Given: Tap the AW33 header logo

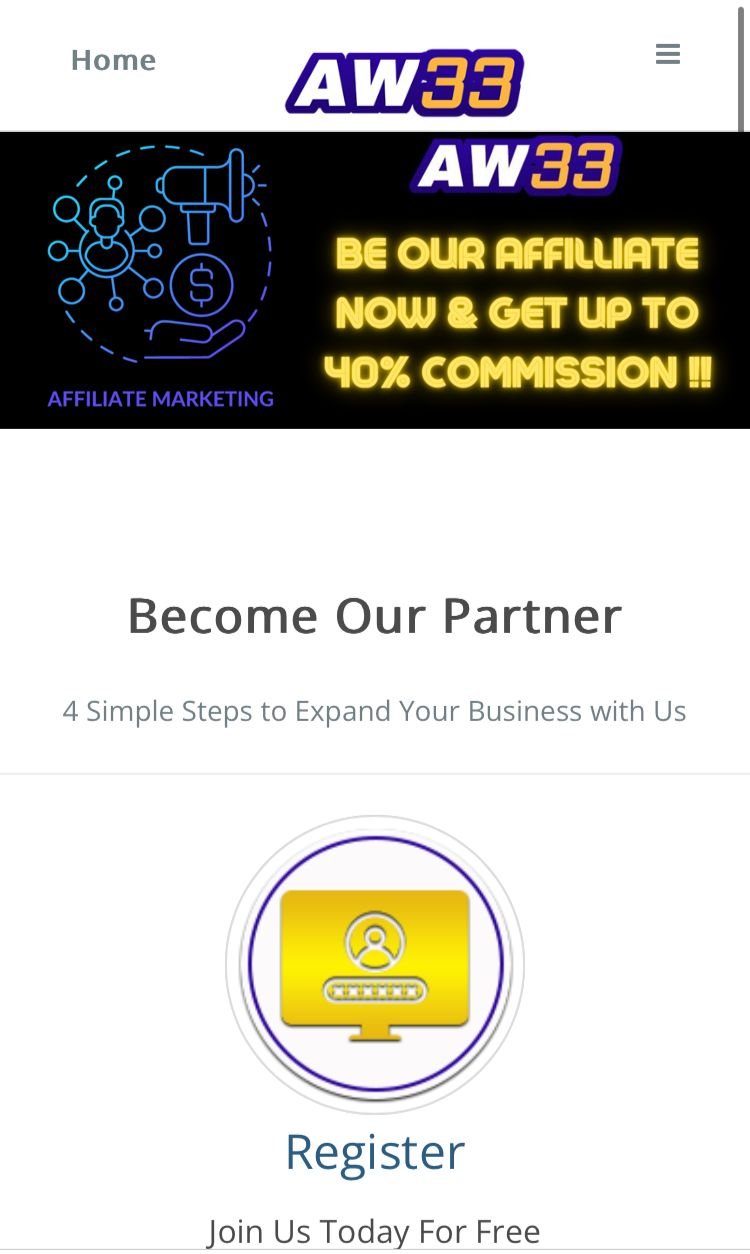Looking at the screenshot, I should coord(404,82).
